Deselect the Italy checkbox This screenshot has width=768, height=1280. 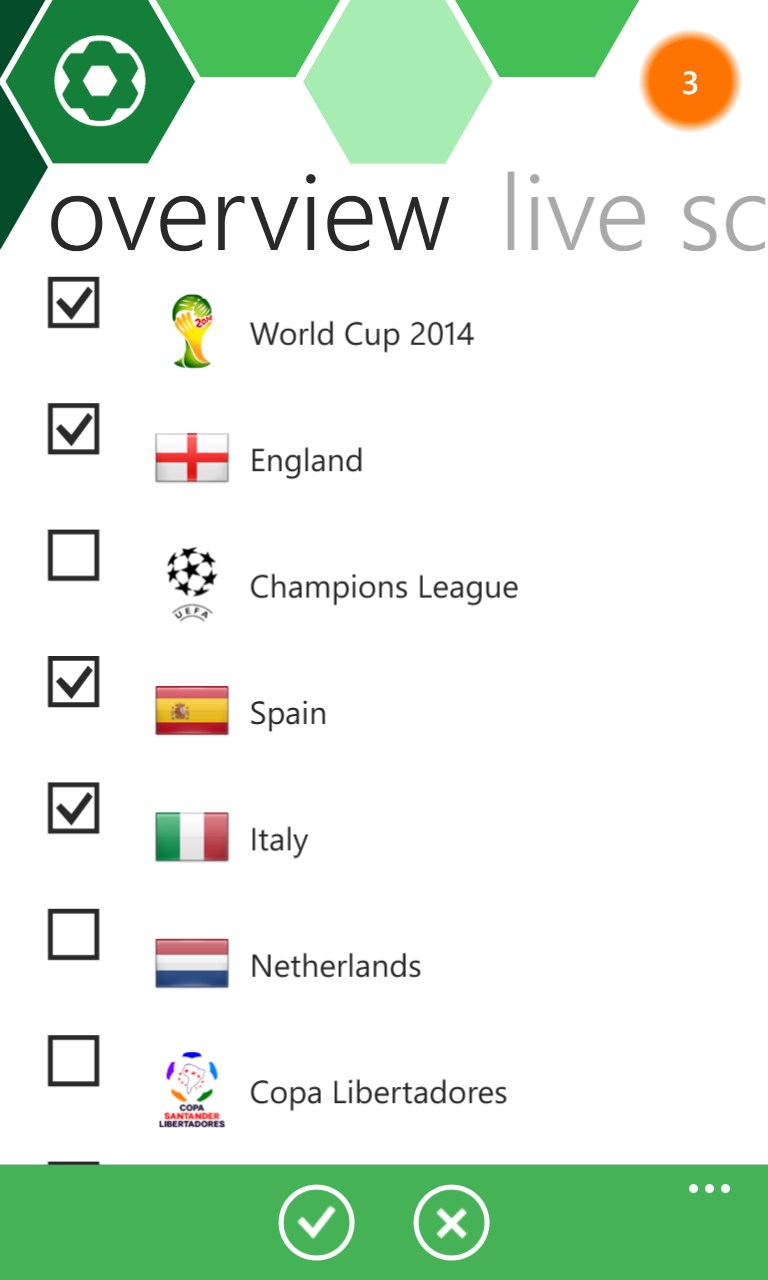pyautogui.click(x=74, y=809)
